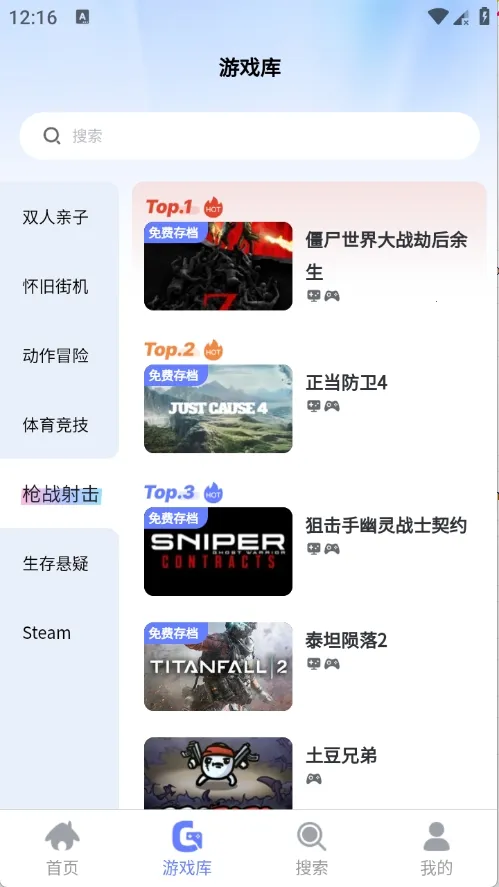Switch to the 生存悬疑 category

[55, 563]
